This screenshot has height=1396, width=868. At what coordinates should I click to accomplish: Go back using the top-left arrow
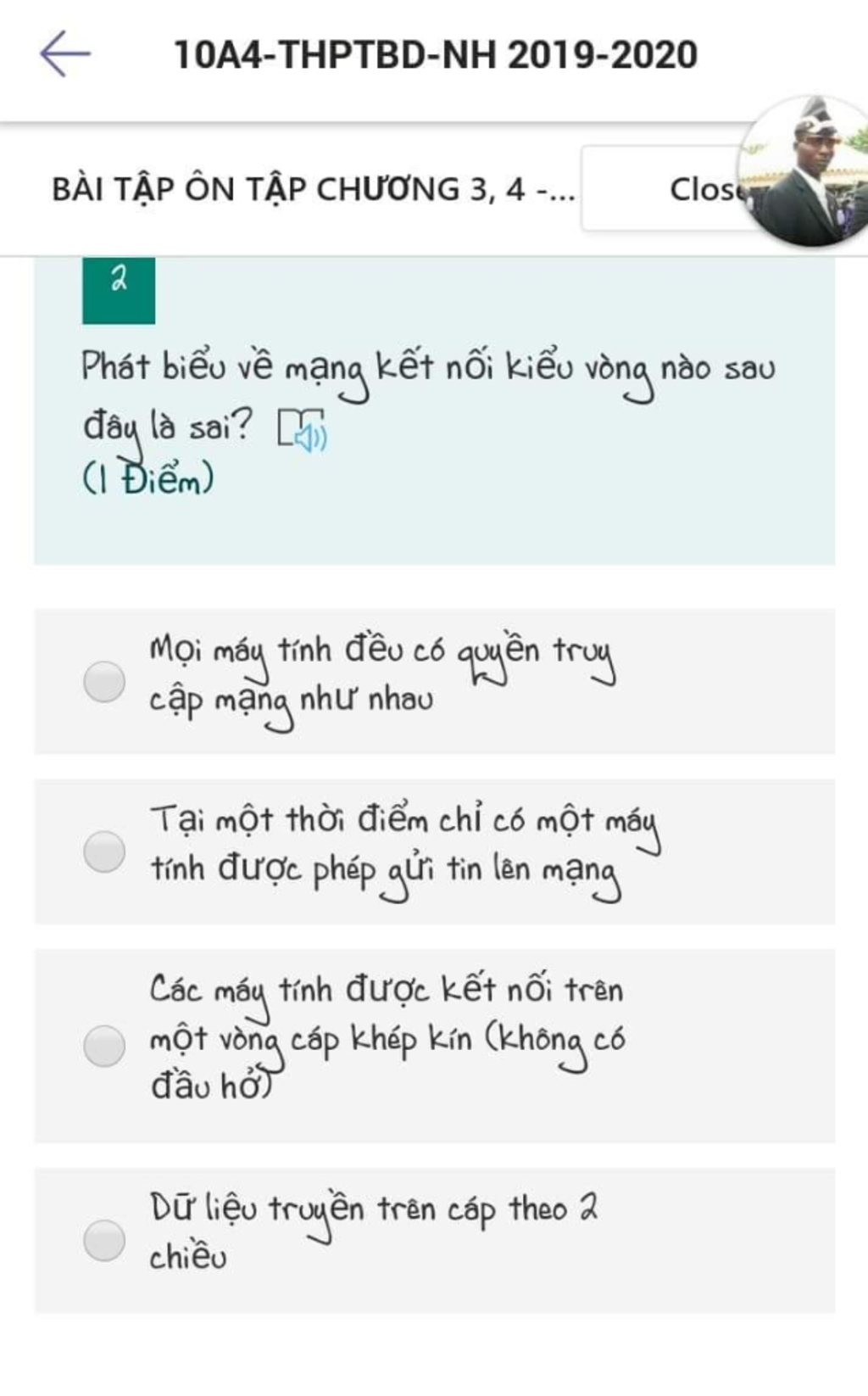coord(65,54)
